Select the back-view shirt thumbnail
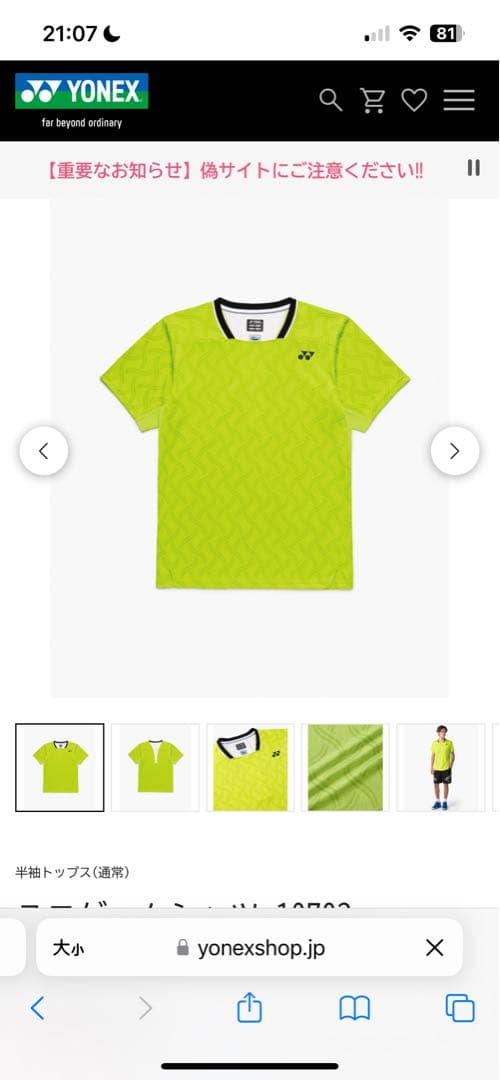The height and width of the screenshot is (1080, 500). (x=155, y=767)
